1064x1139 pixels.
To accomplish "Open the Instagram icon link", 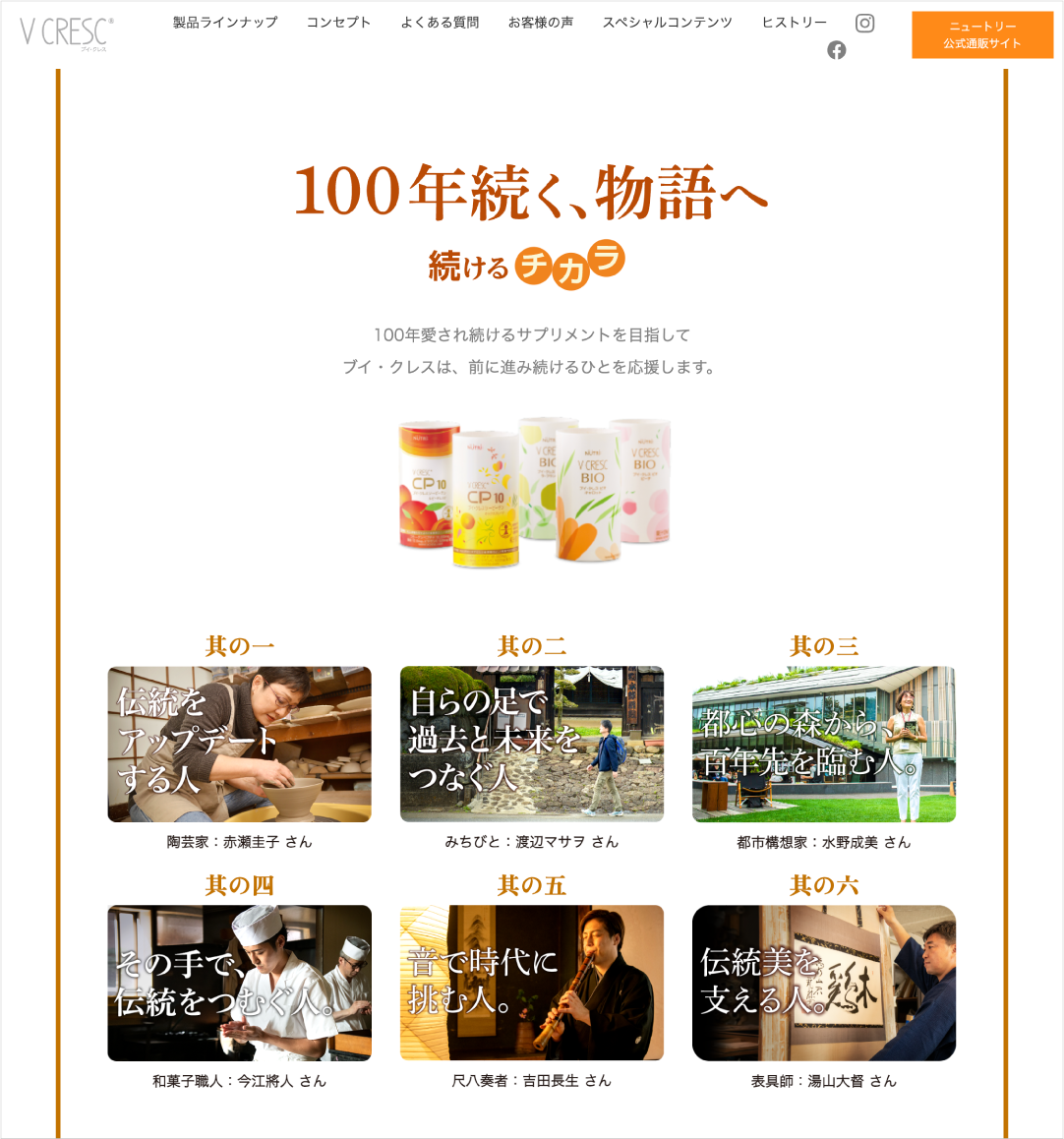I will [864, 24].
